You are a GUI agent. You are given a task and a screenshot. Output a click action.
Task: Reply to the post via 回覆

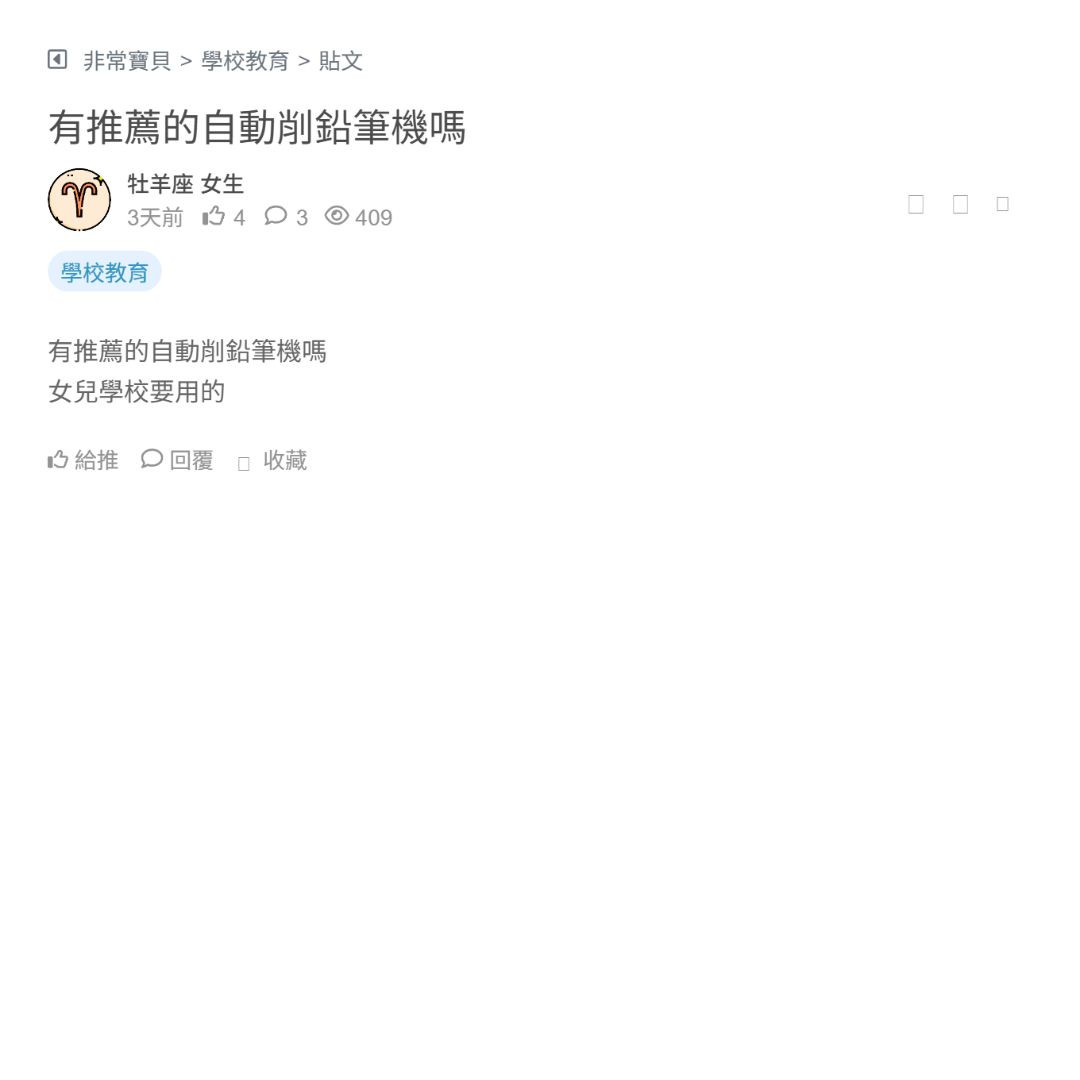[x=177, y=460]
